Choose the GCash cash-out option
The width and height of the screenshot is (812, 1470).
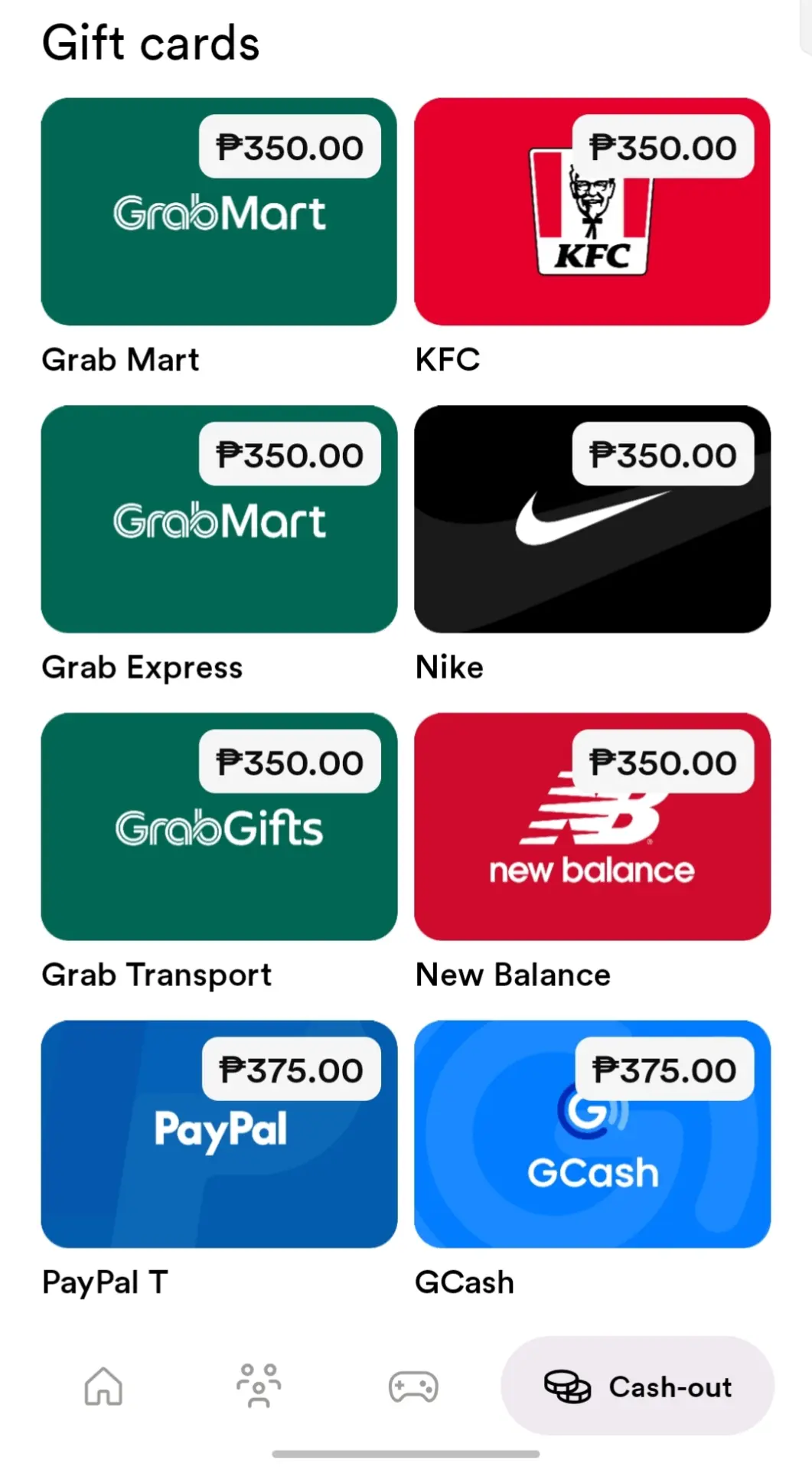click(x=592, y=1134)
